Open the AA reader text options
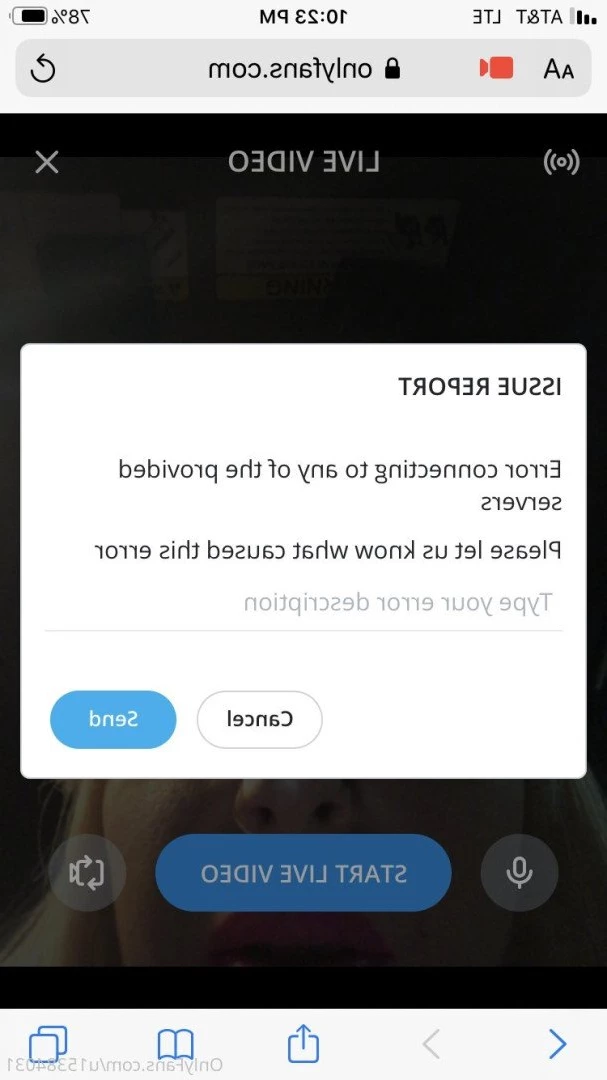Viewport: 607px width, 1080px height. pyautogui.click(x=558, y=68)
